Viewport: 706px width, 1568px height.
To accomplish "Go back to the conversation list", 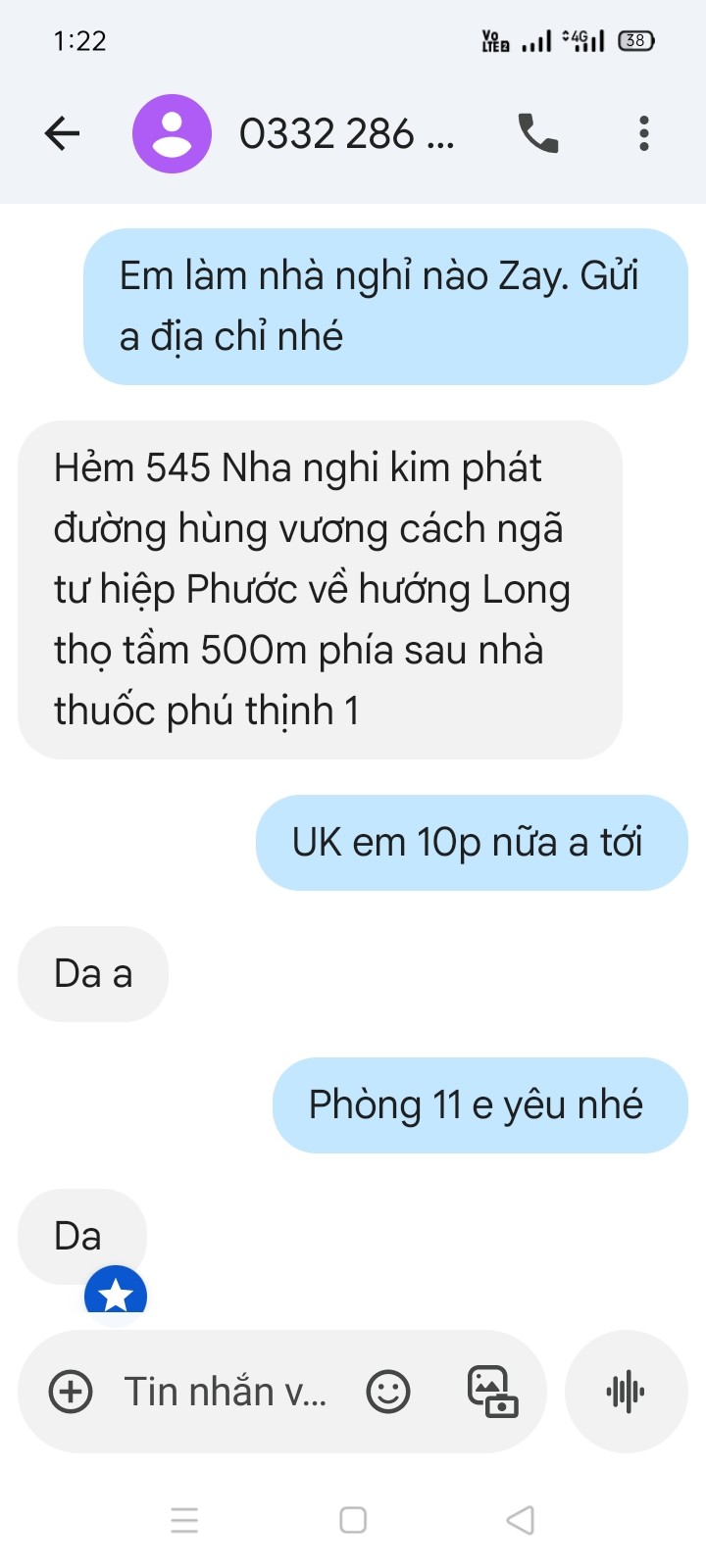I will click(62, 133).
